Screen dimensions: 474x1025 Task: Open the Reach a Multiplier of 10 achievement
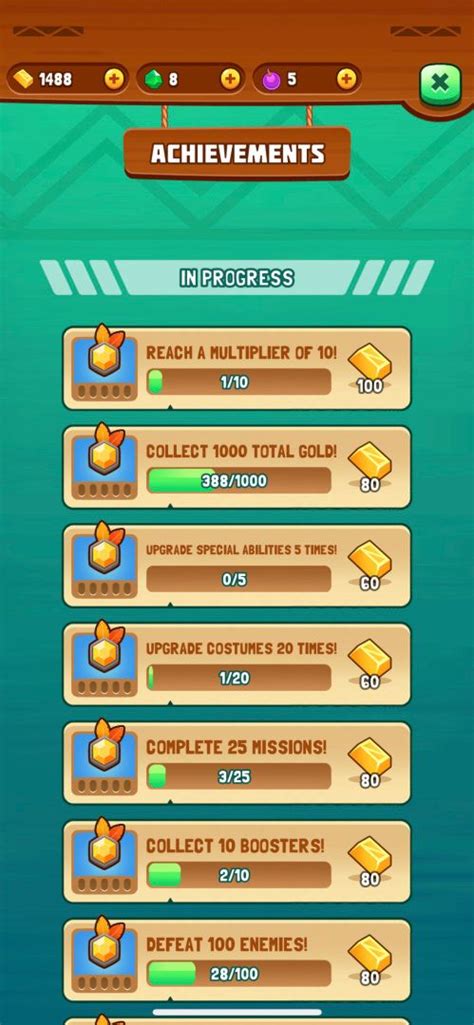point(237,369)
